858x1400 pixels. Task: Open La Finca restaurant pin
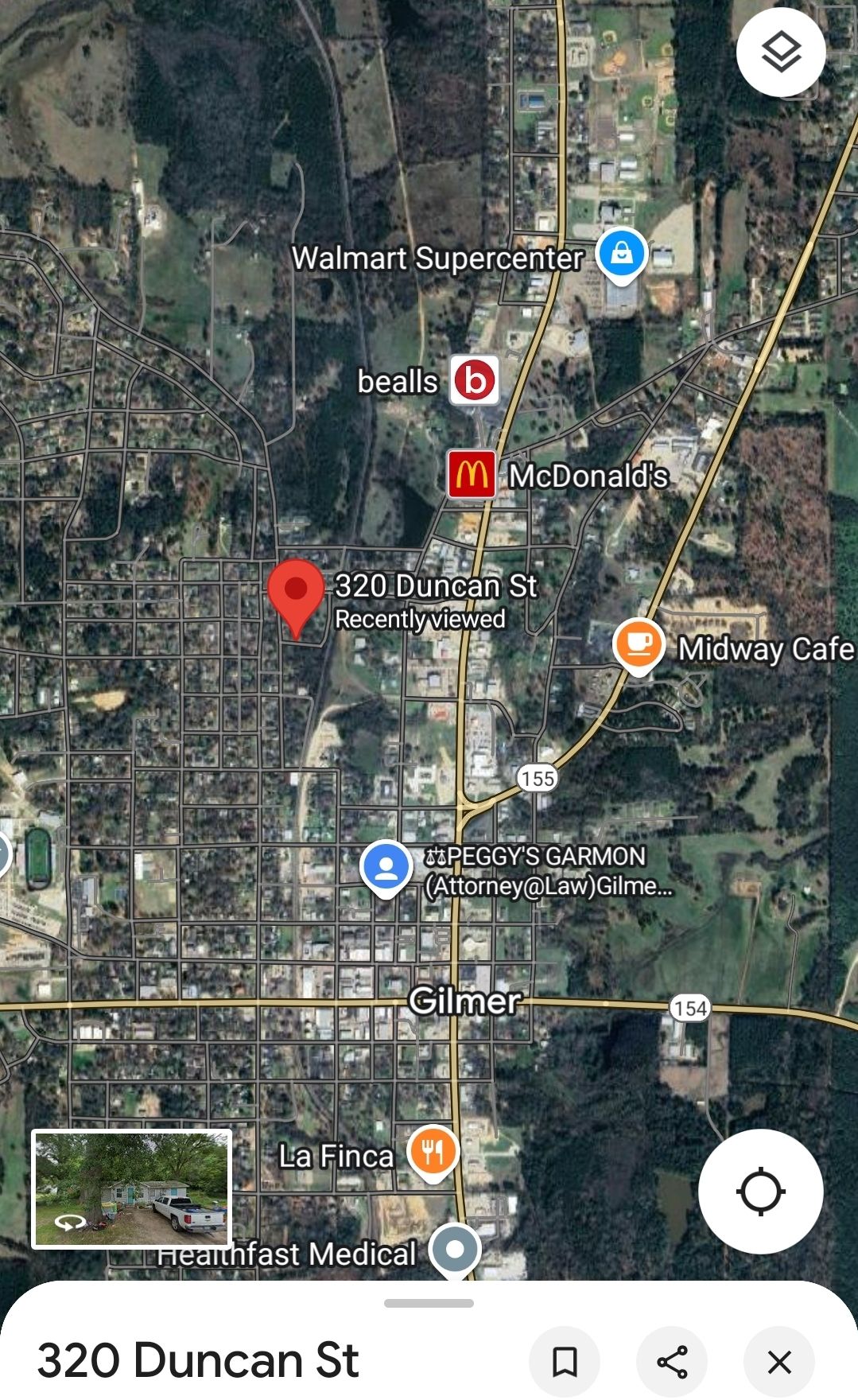(x=433, y=1152)
